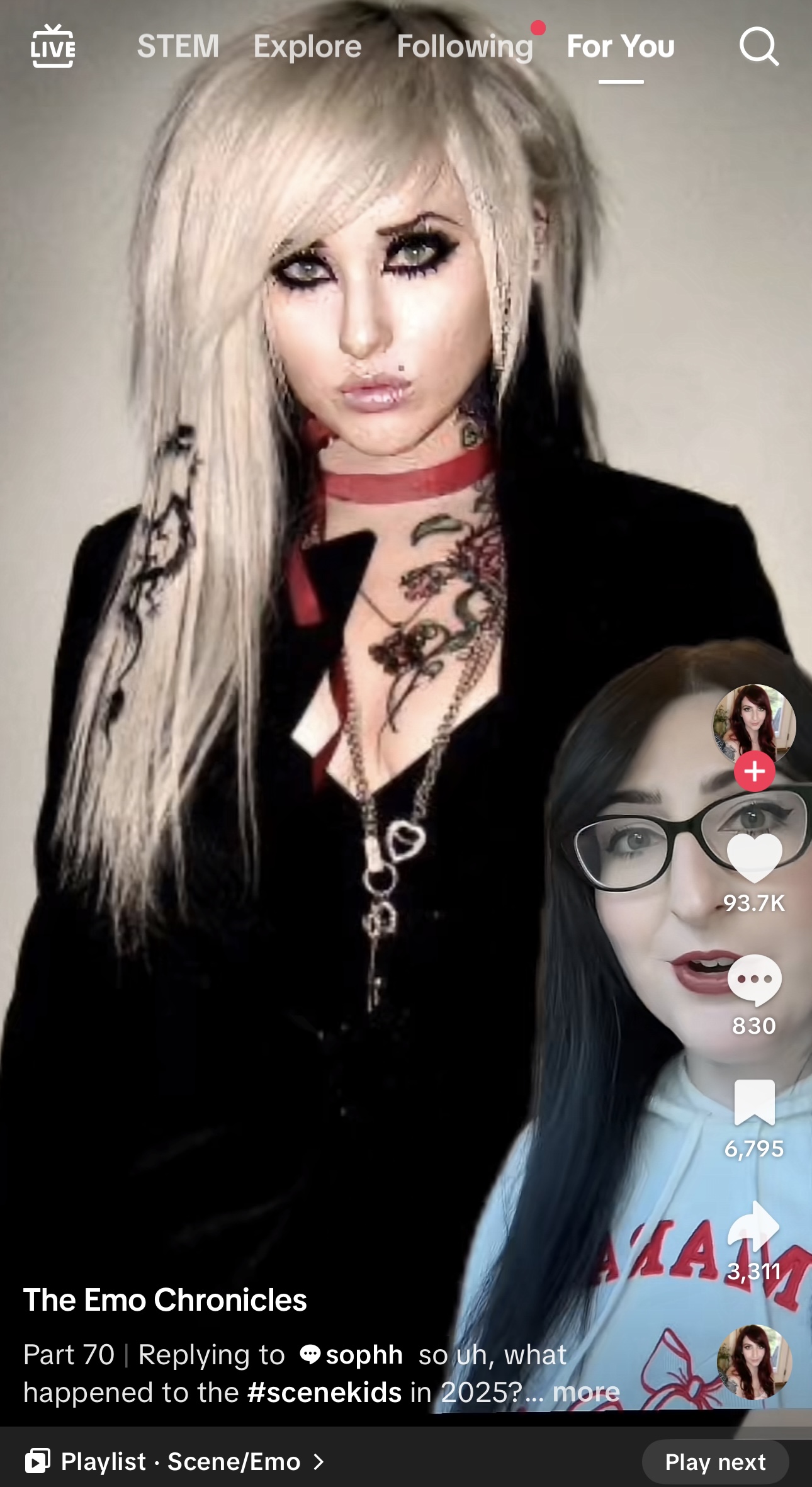Tap the #scenekids hashtag
812x1487 pixels.
(x=324, y=1392)
